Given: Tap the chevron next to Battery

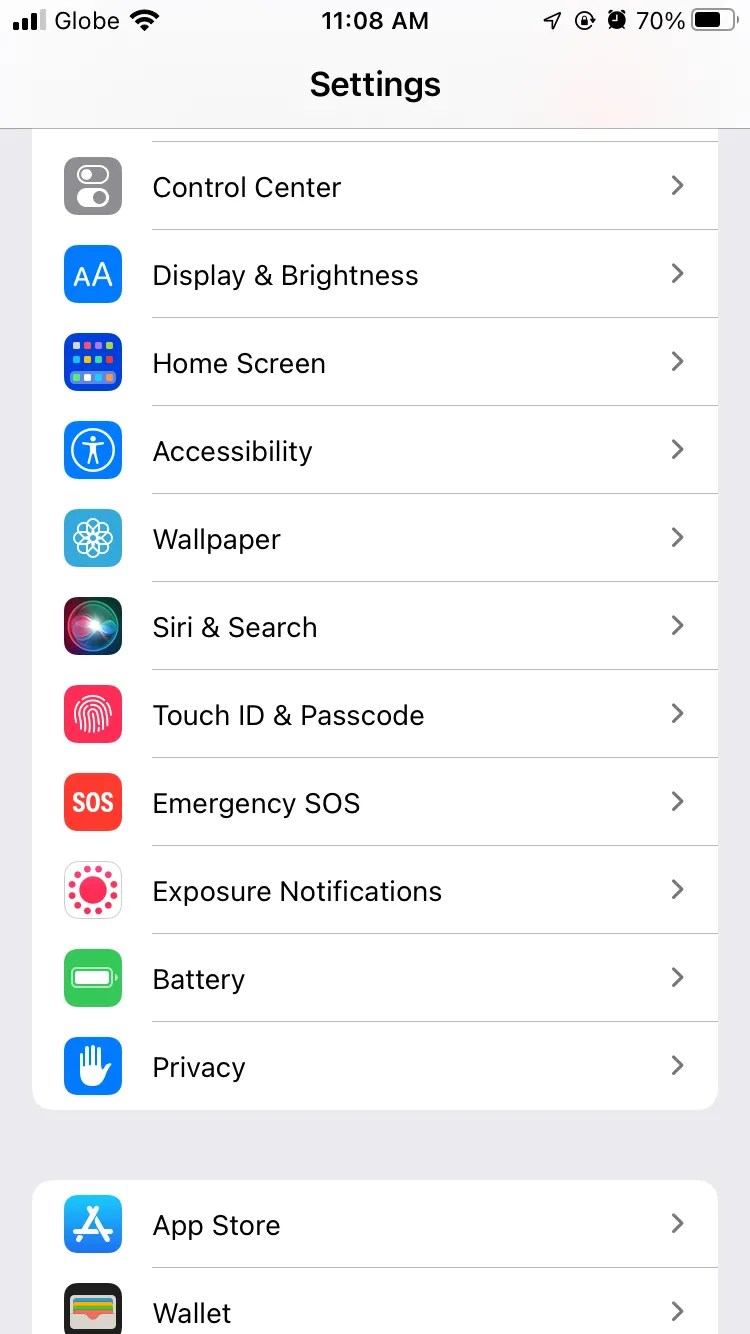Looking at the screenshot, I should (677, 977).
